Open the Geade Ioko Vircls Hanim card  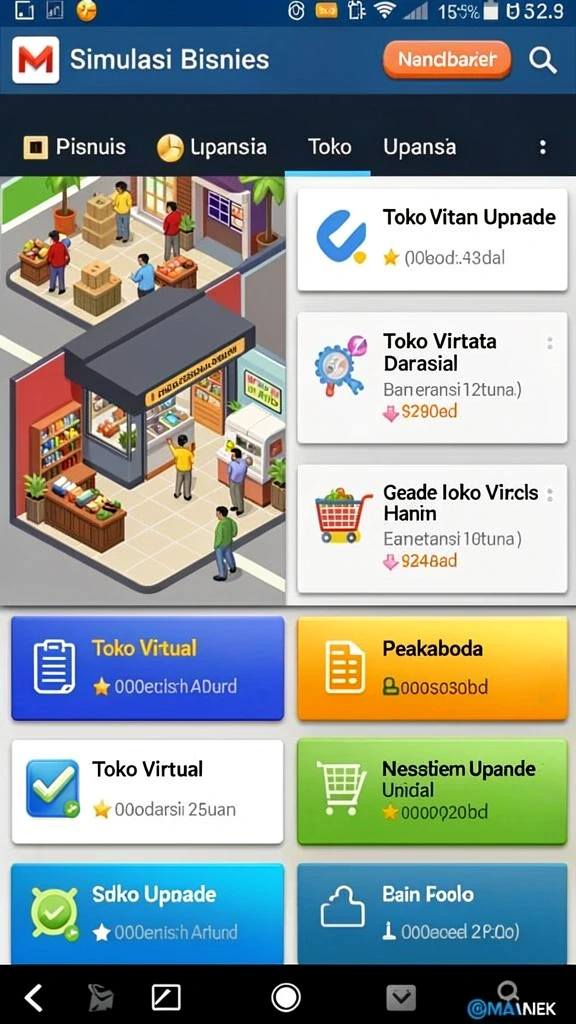[x=432, y=529]
